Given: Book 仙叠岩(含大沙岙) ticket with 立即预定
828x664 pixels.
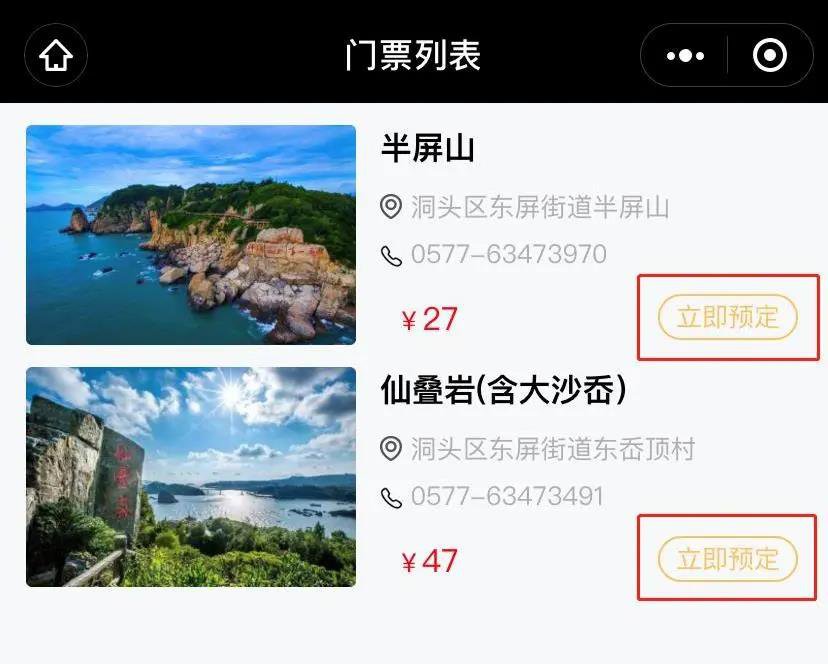Looking at the screenshot, I should [x=727, y=559].
